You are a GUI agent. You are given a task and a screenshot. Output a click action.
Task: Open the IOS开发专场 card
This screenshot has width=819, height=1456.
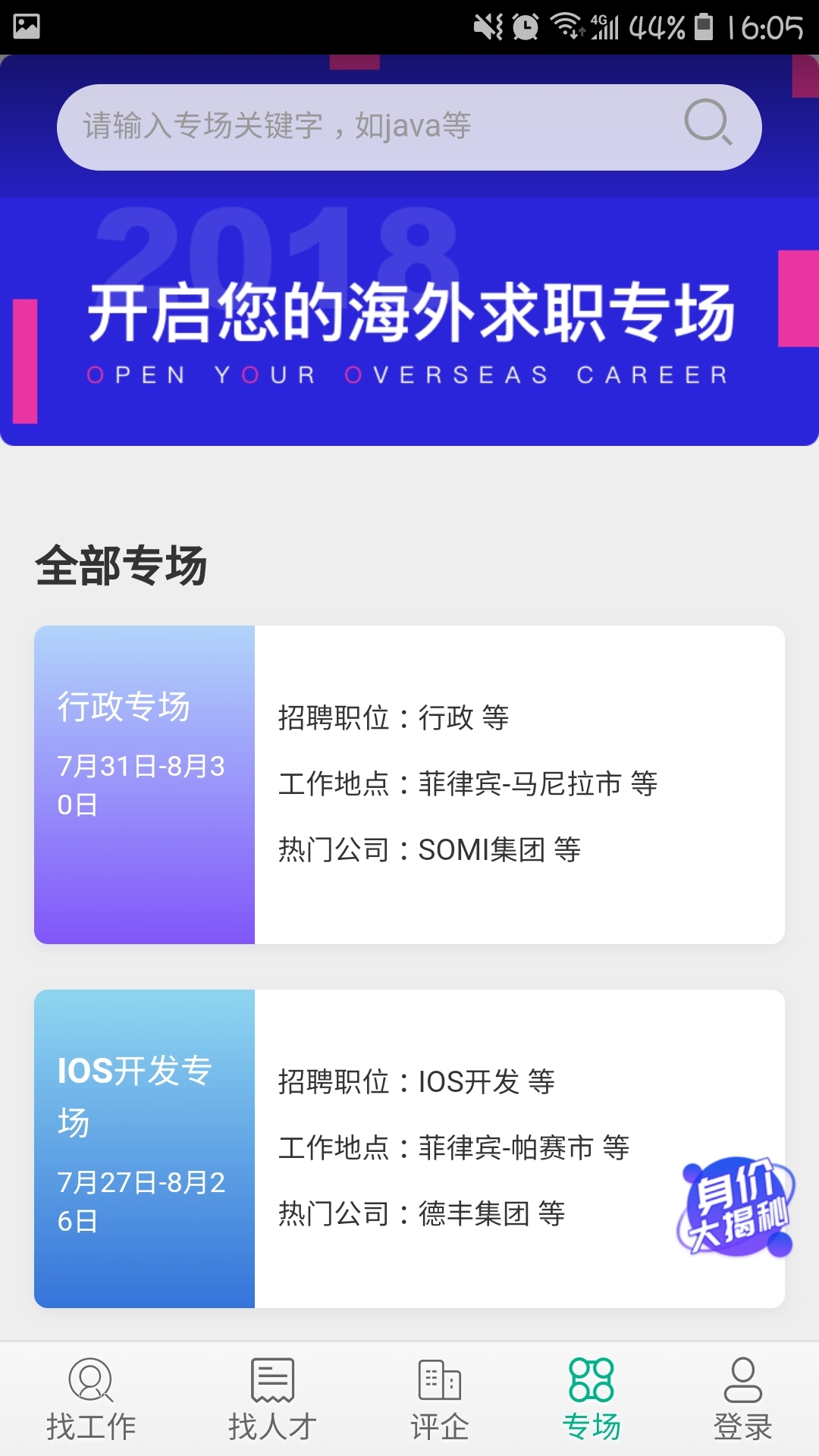[x=409, y=1148]
